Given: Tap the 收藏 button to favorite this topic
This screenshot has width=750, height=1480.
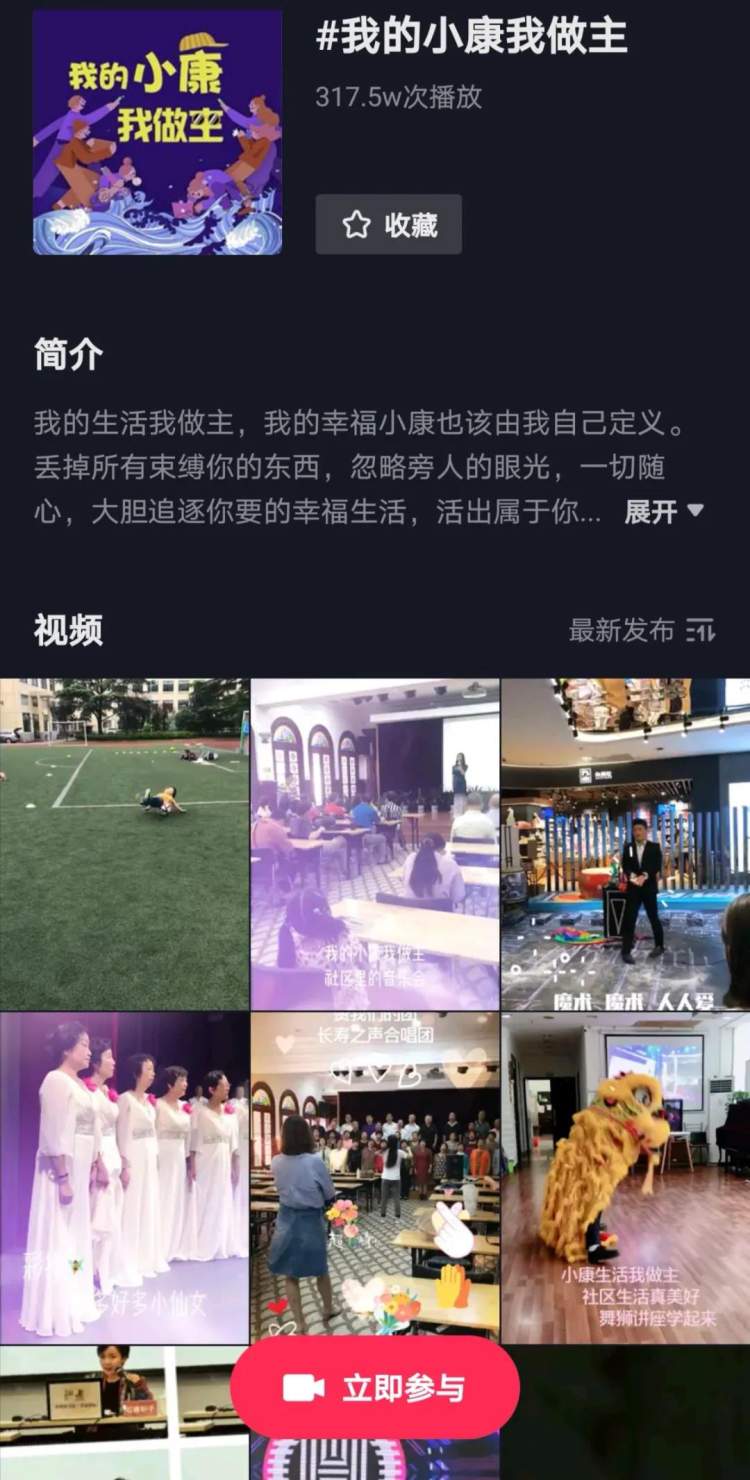Looking at the screenshot, I should pos(388,224).
